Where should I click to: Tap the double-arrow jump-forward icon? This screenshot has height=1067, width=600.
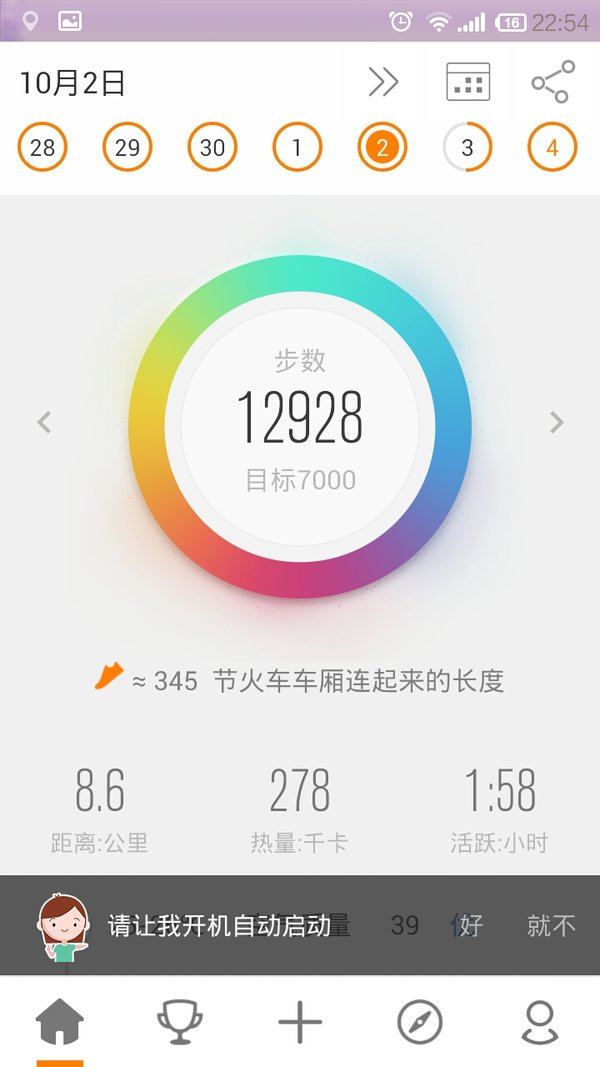tap(383, 82)
